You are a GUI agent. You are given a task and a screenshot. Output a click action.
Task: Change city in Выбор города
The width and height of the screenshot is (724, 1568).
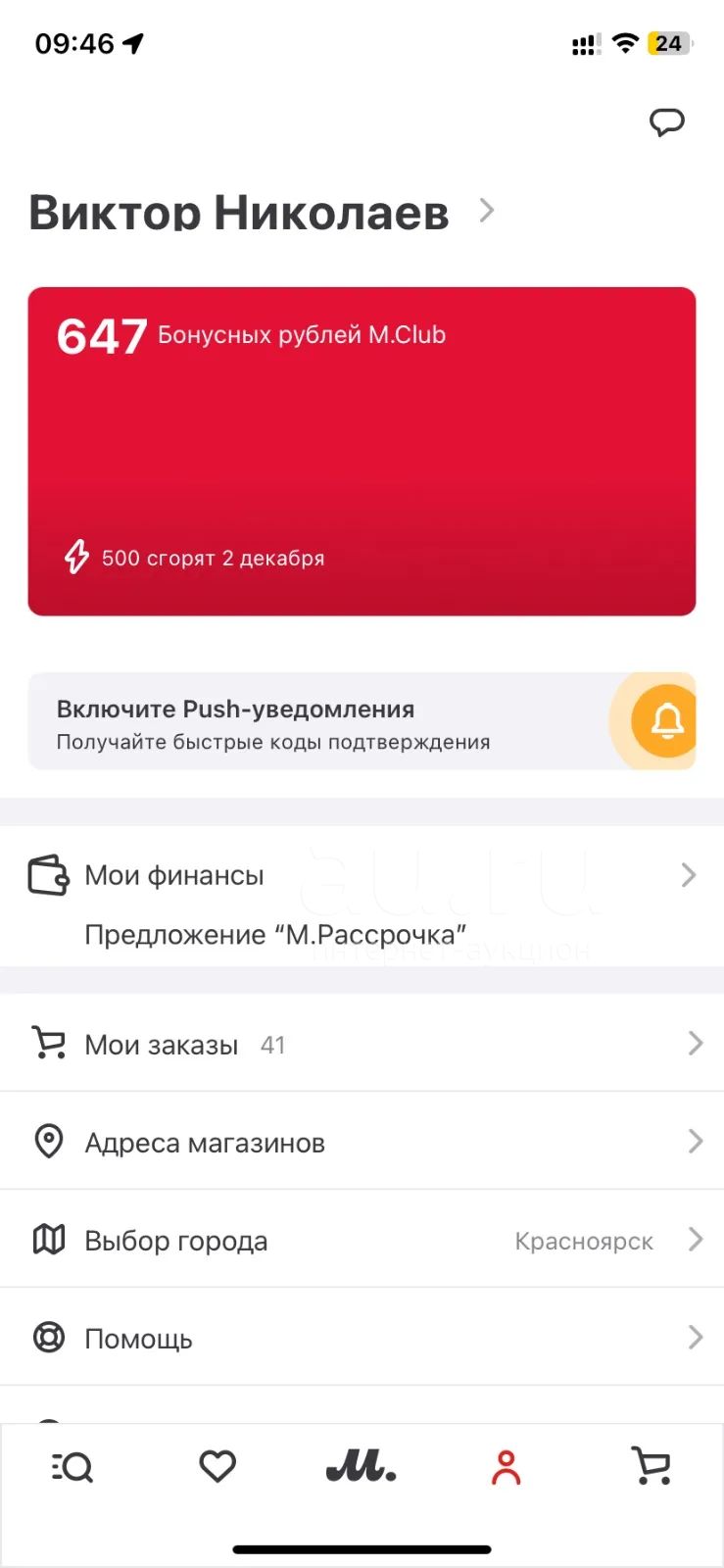coord(362,1239)
